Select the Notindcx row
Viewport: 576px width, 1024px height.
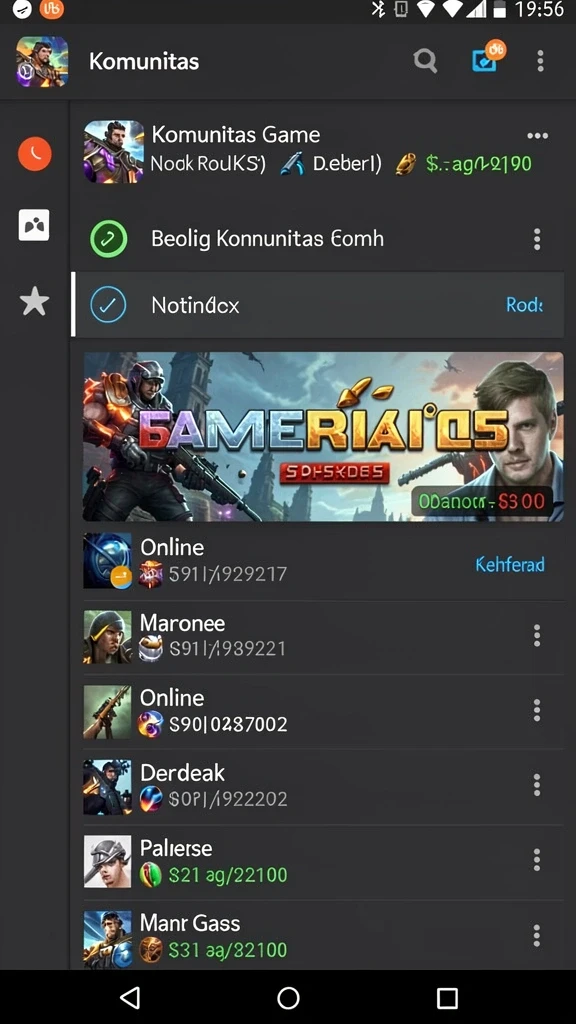(x=317, y=305)
